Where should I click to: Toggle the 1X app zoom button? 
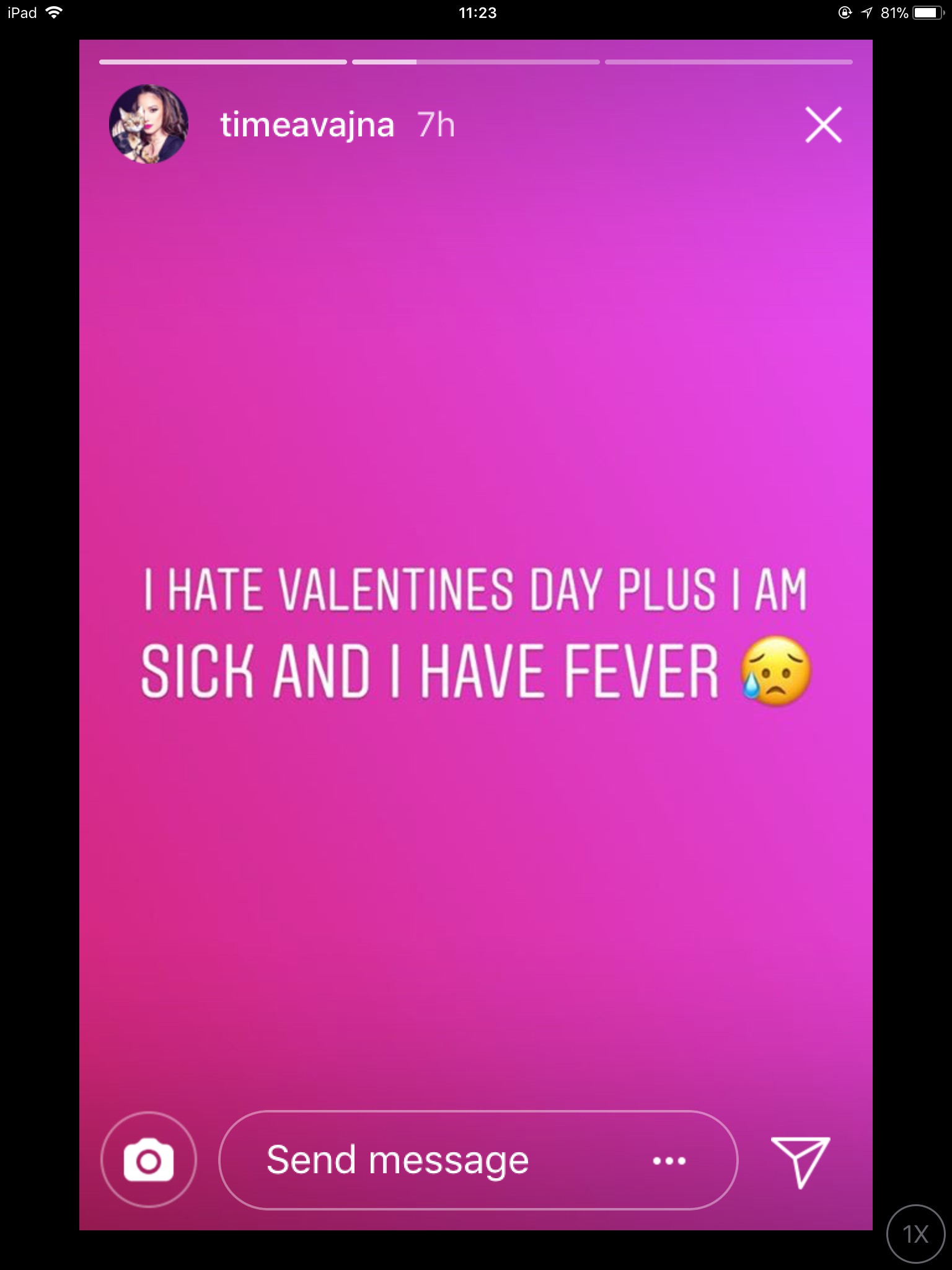(x=916, y=1234)
